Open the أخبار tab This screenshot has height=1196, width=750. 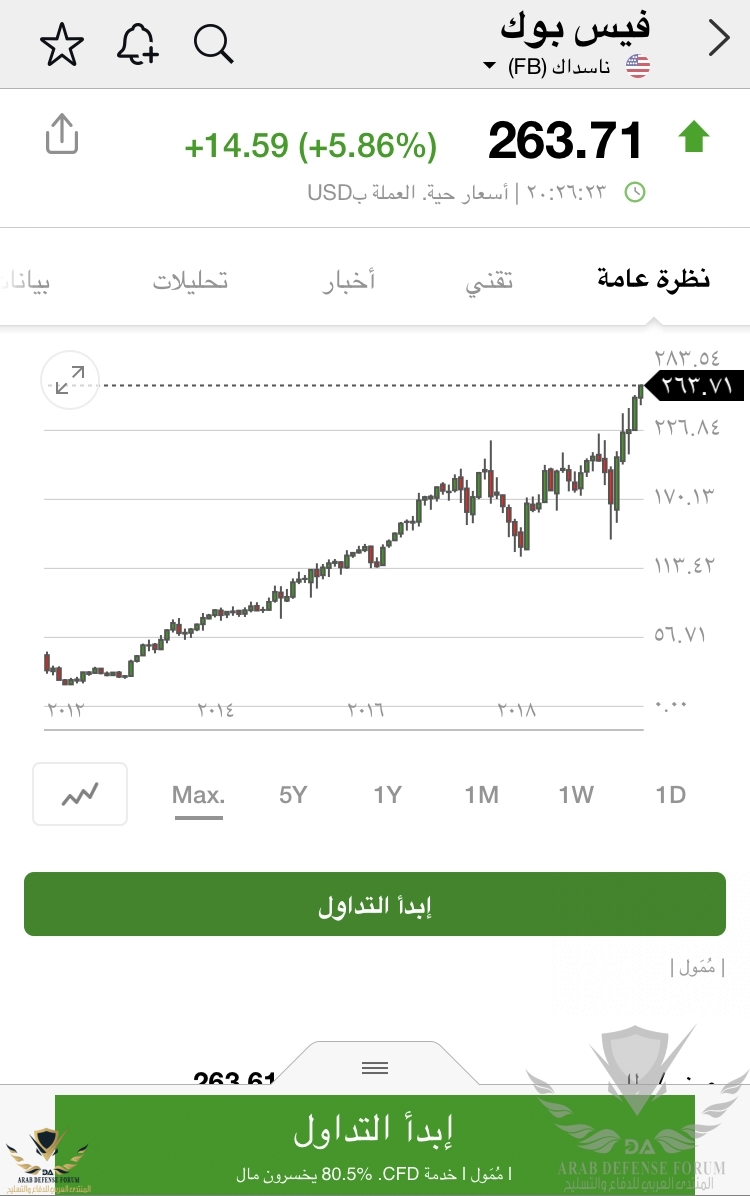[349, 280]
